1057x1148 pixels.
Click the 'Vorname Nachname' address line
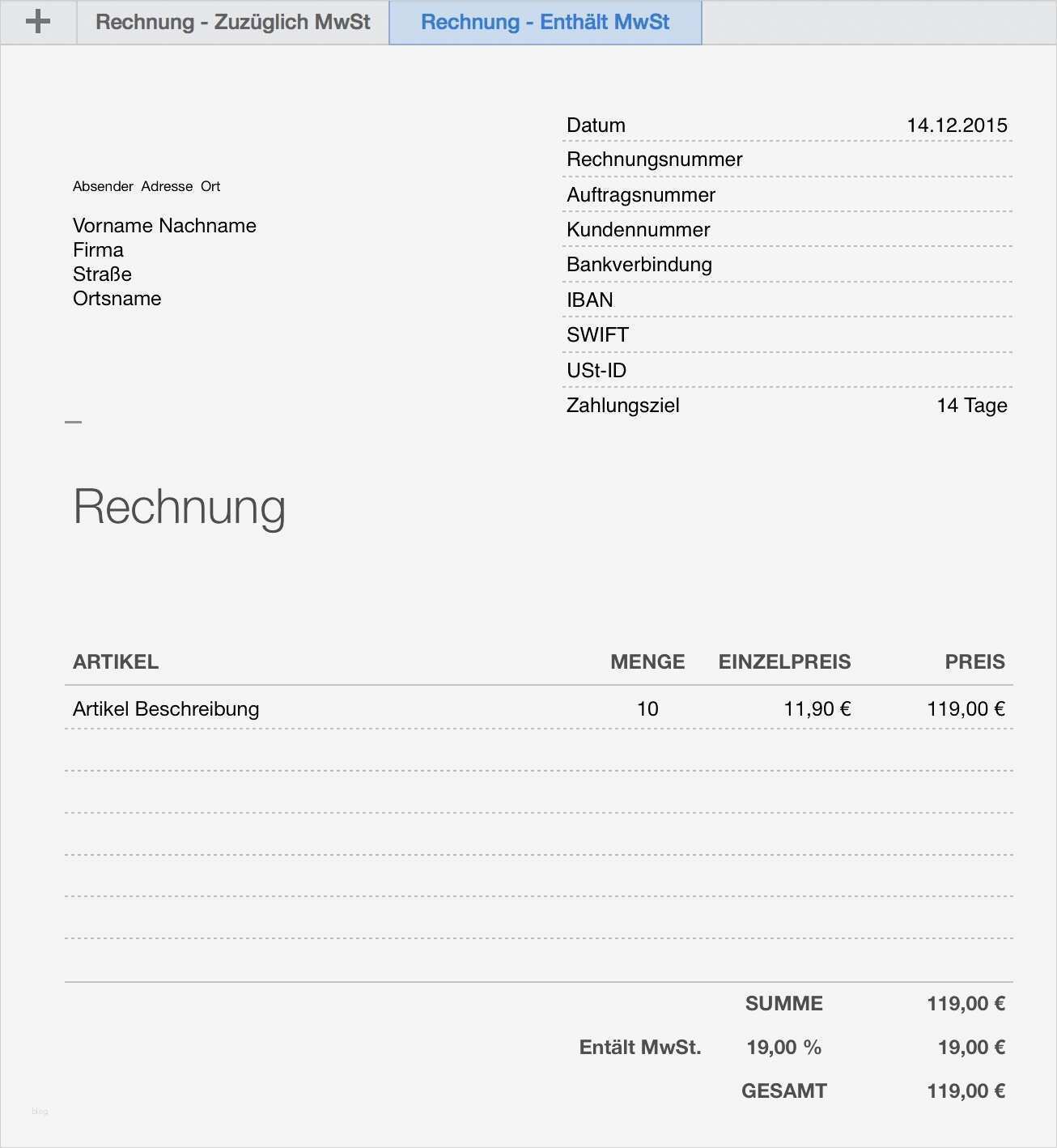tap(164, 225)
